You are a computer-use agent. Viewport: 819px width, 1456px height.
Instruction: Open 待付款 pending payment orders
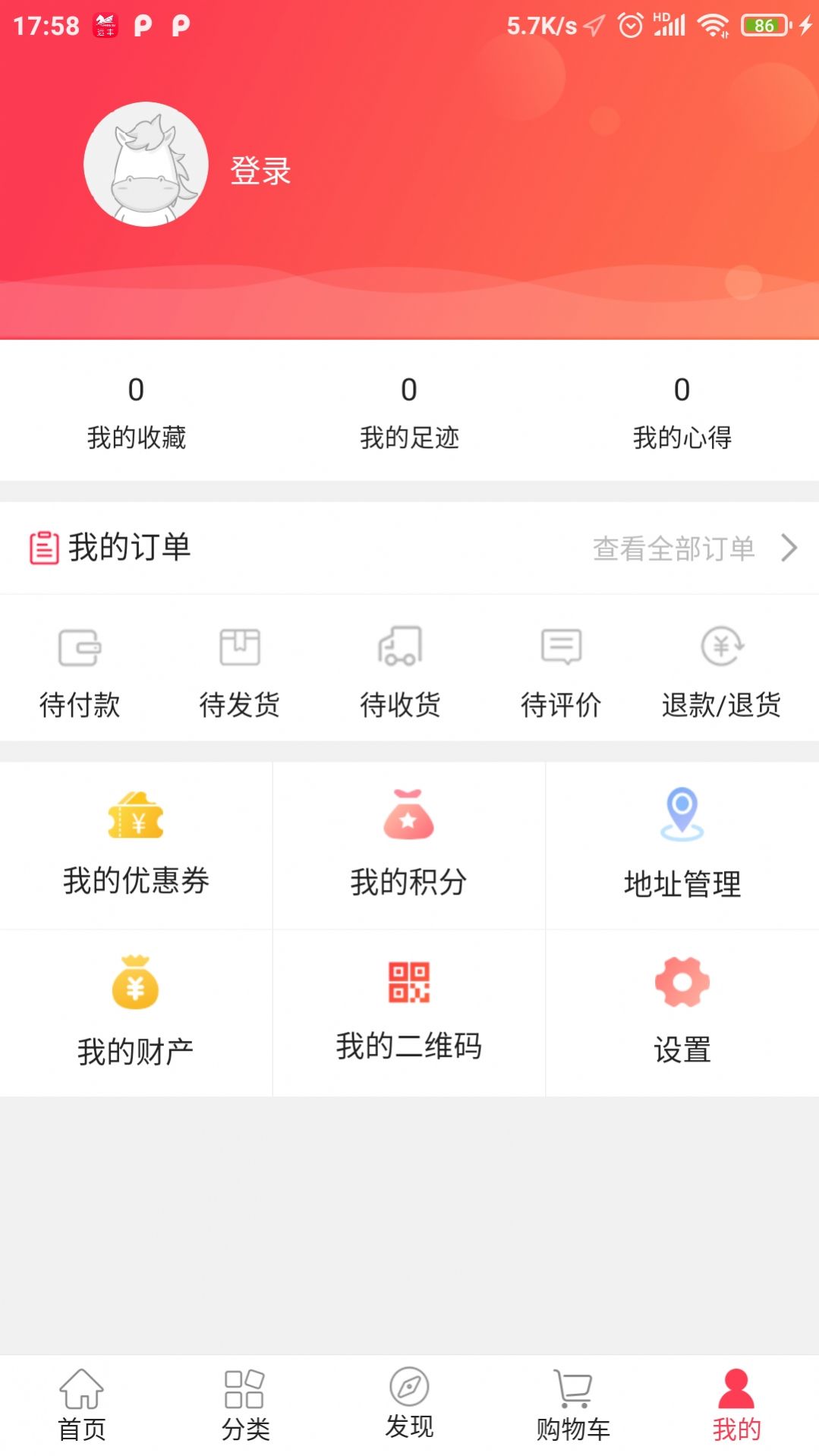tap(80, 671)
